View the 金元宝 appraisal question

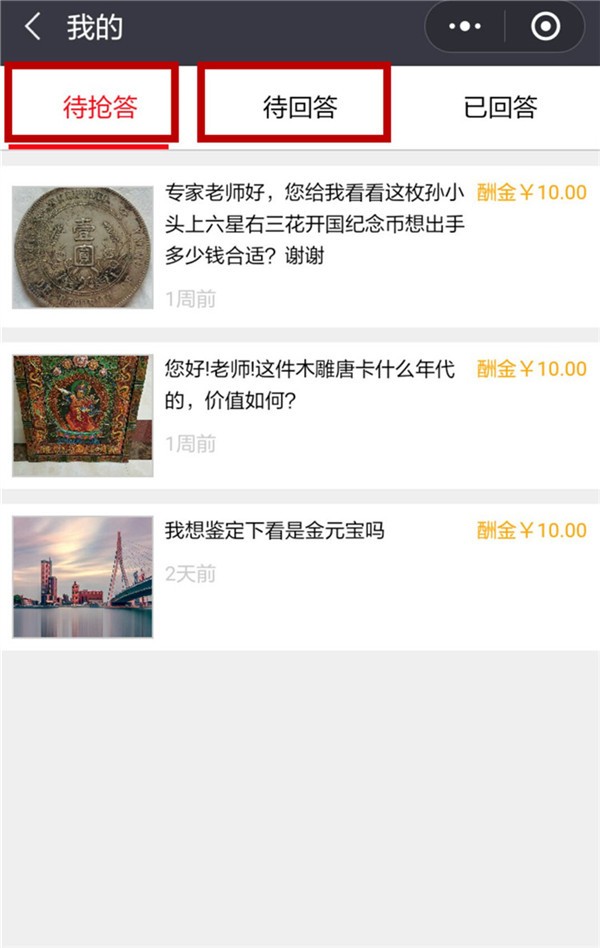pos(275,531)
